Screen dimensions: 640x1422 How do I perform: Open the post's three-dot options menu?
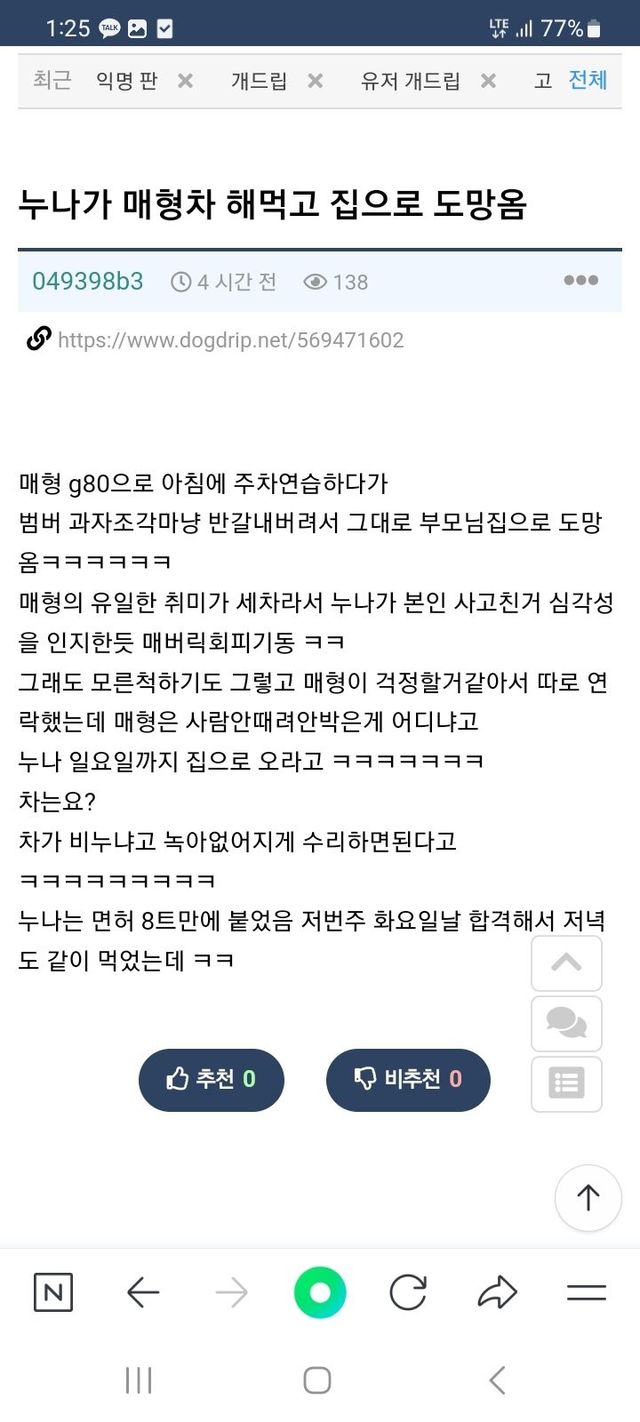coord(581,281)
